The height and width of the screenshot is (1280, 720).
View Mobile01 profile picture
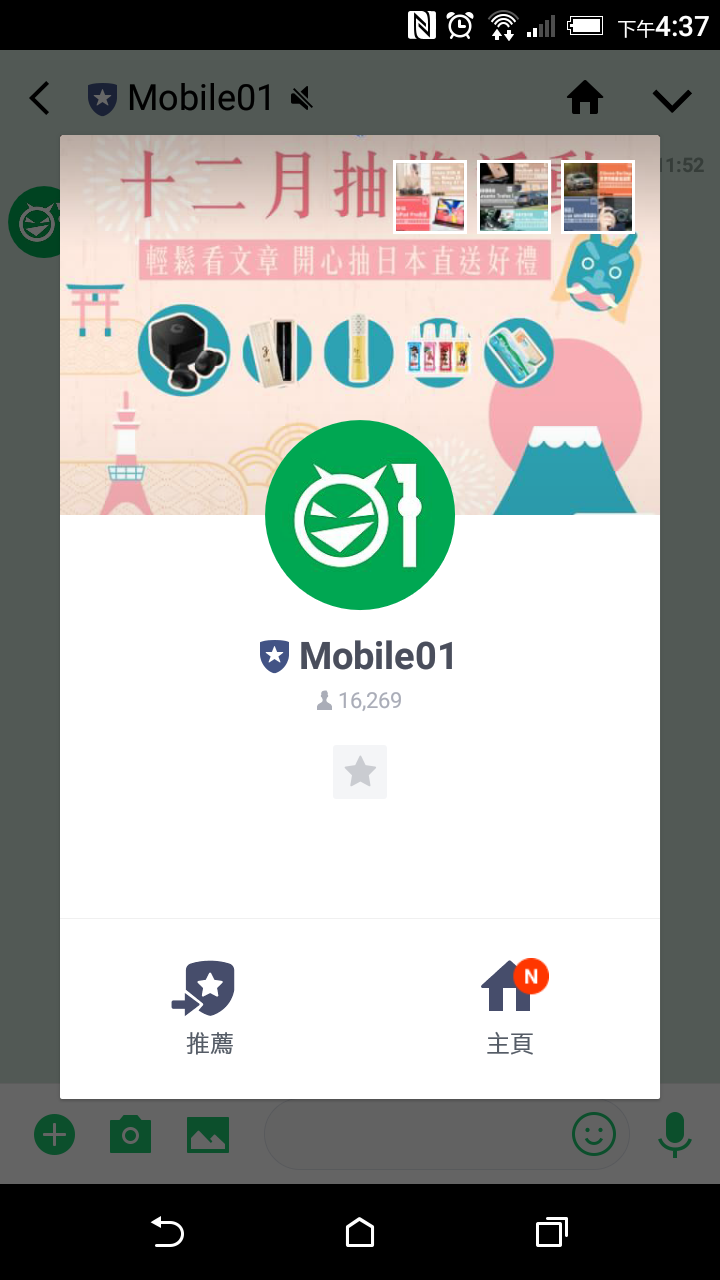click(x=360, y=515)
